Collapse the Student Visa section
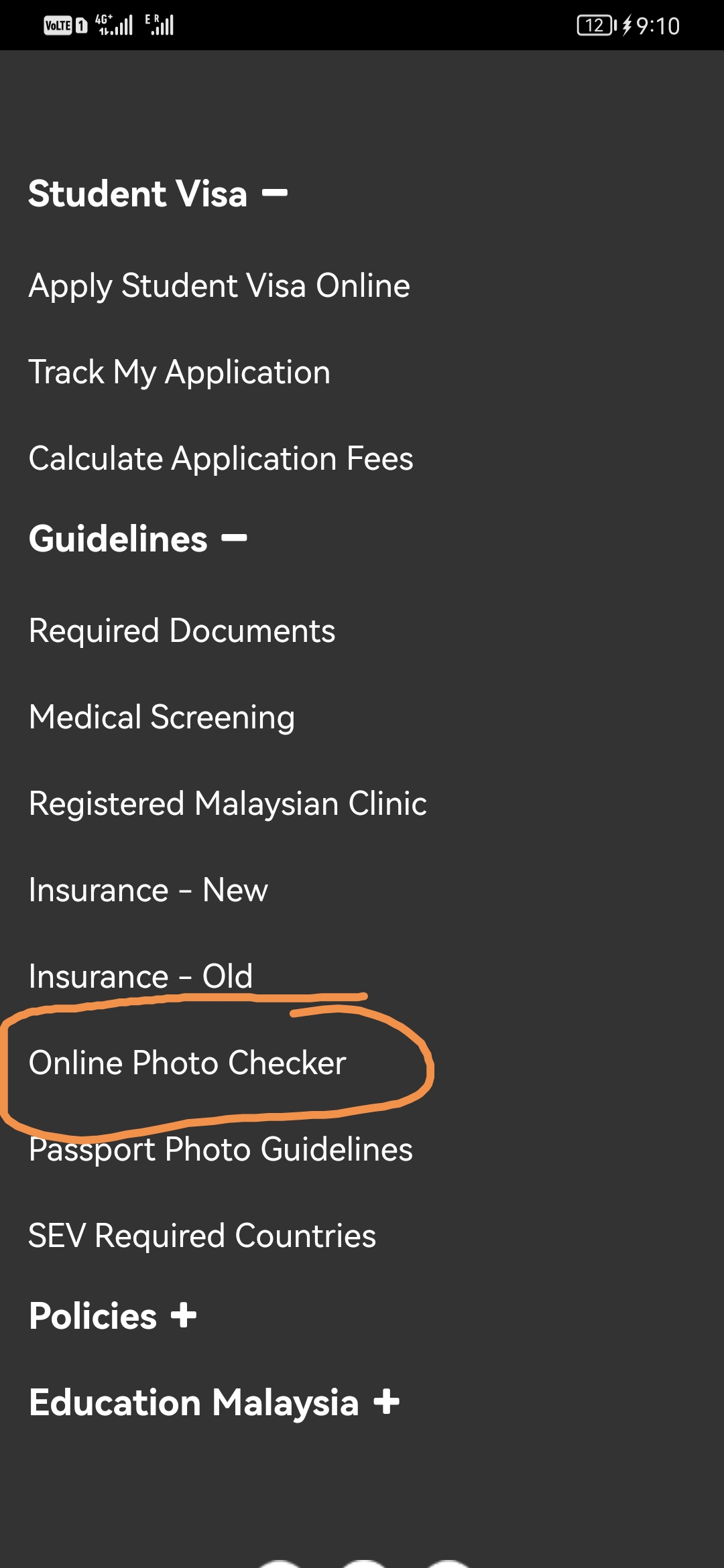The image size is (724, 1568). tap(158, 194)
